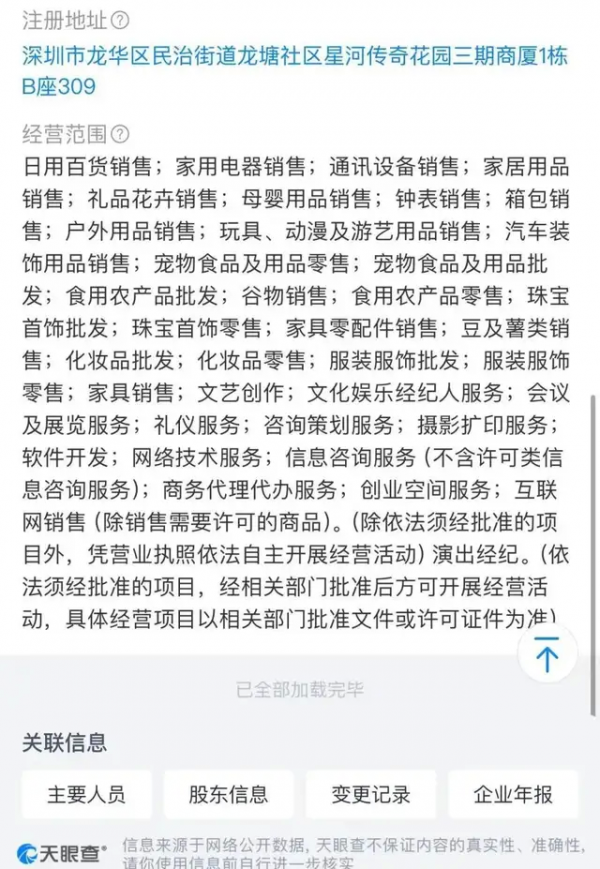
Task: Tap the help icon next to 经营范围
Action: (120, 134)
